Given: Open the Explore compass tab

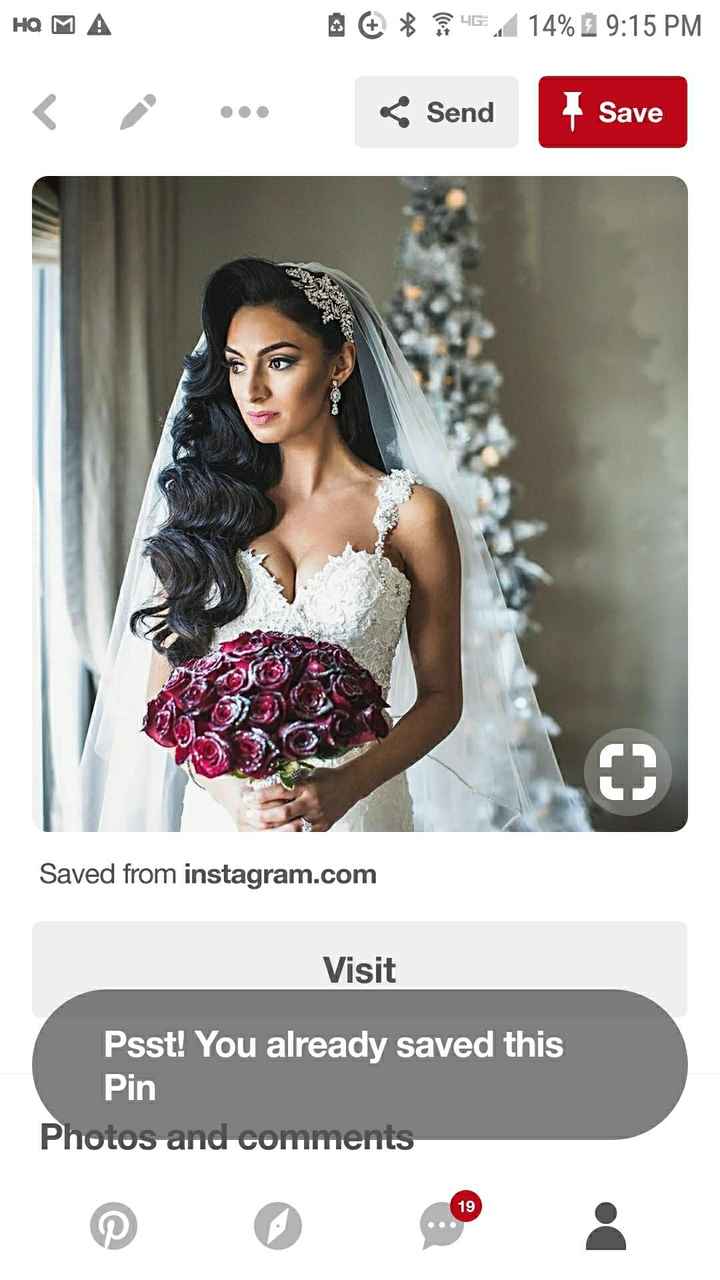Looking at the screenshot, I should [x=277, y=1225].
